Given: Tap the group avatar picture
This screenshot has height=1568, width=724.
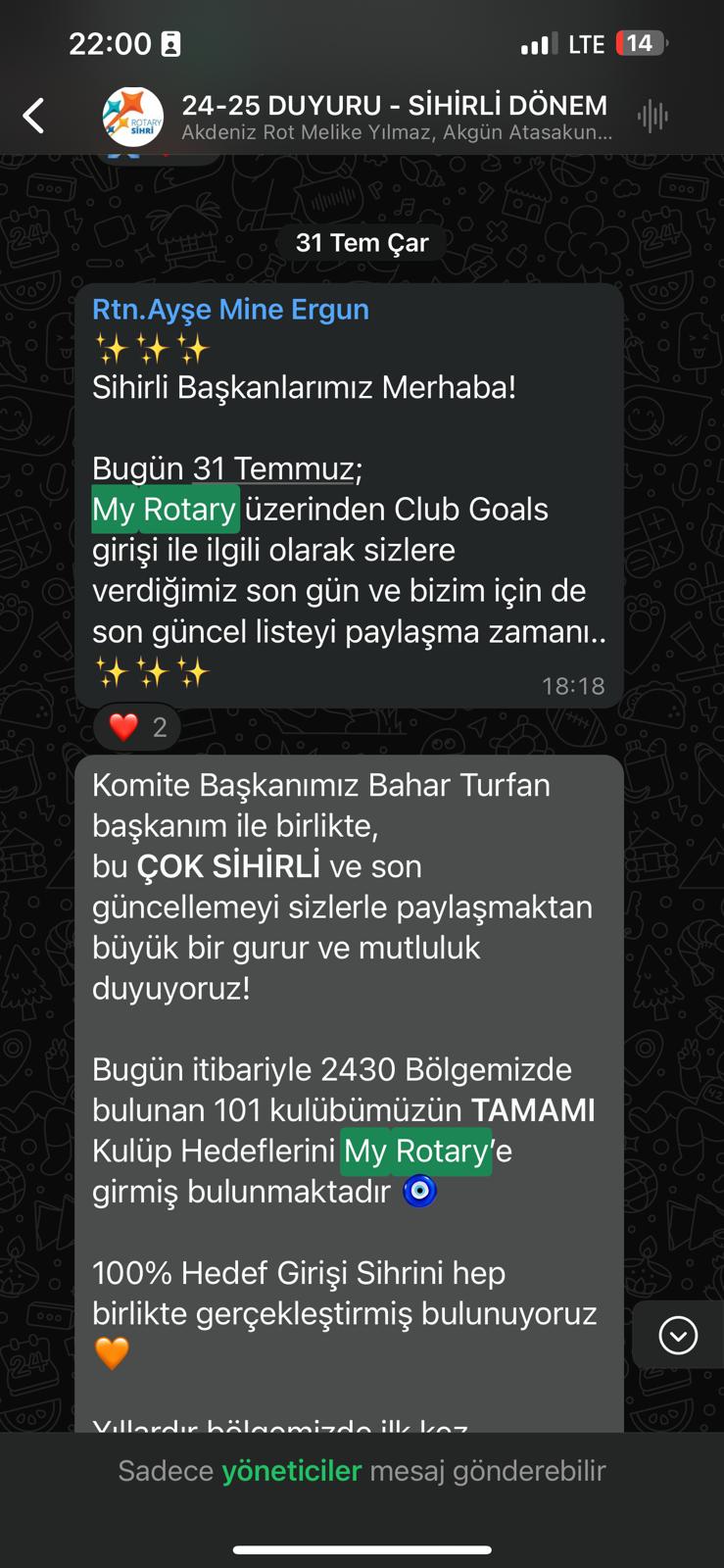Looking at the screenshot, I should [133, 117].
